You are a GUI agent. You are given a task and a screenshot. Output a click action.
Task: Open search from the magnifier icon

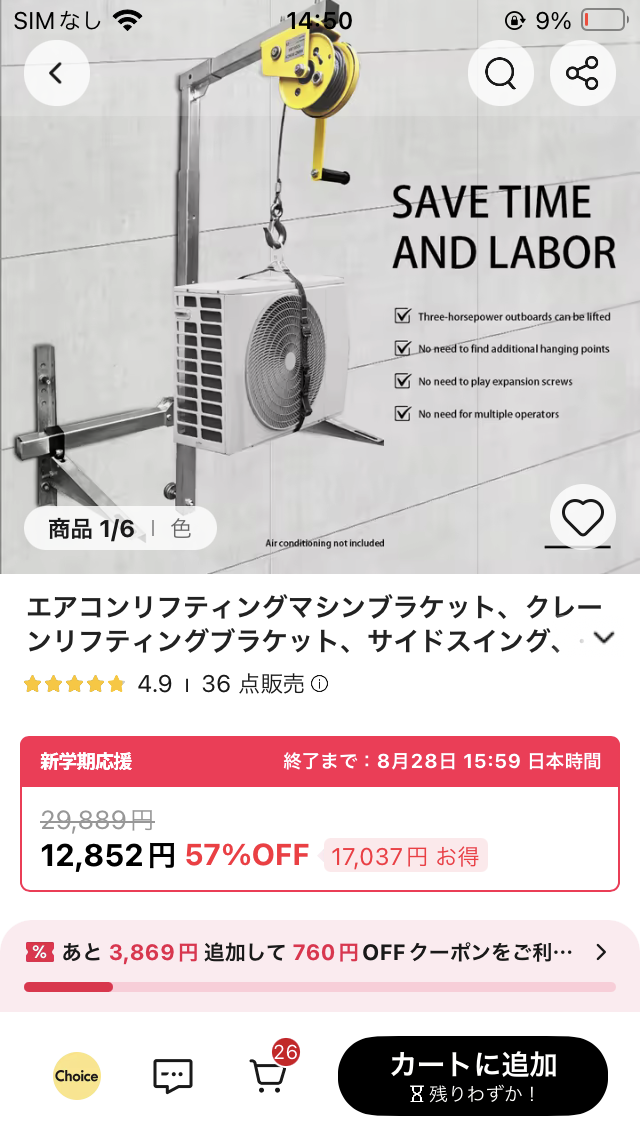[500, 73]
